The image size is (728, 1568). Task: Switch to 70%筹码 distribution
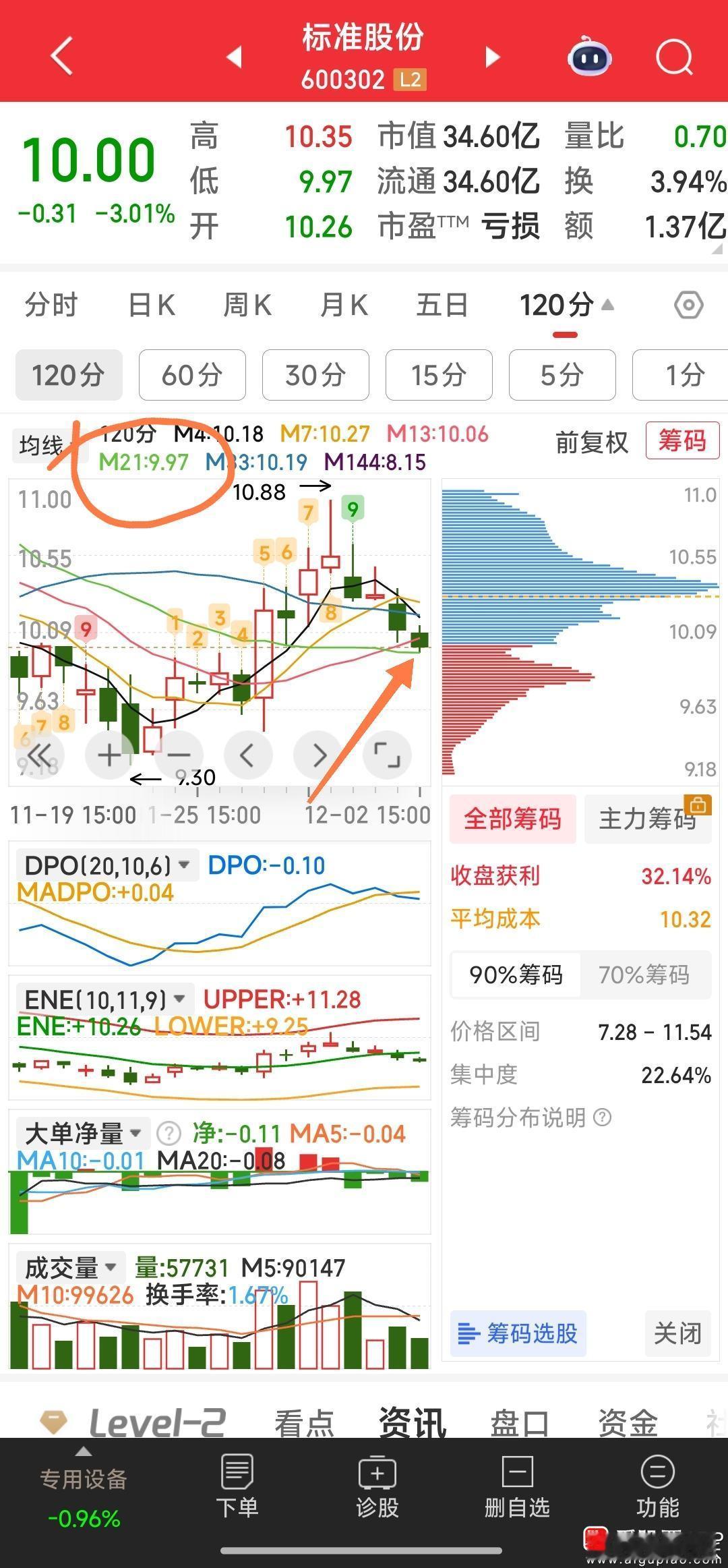(645, 975)
